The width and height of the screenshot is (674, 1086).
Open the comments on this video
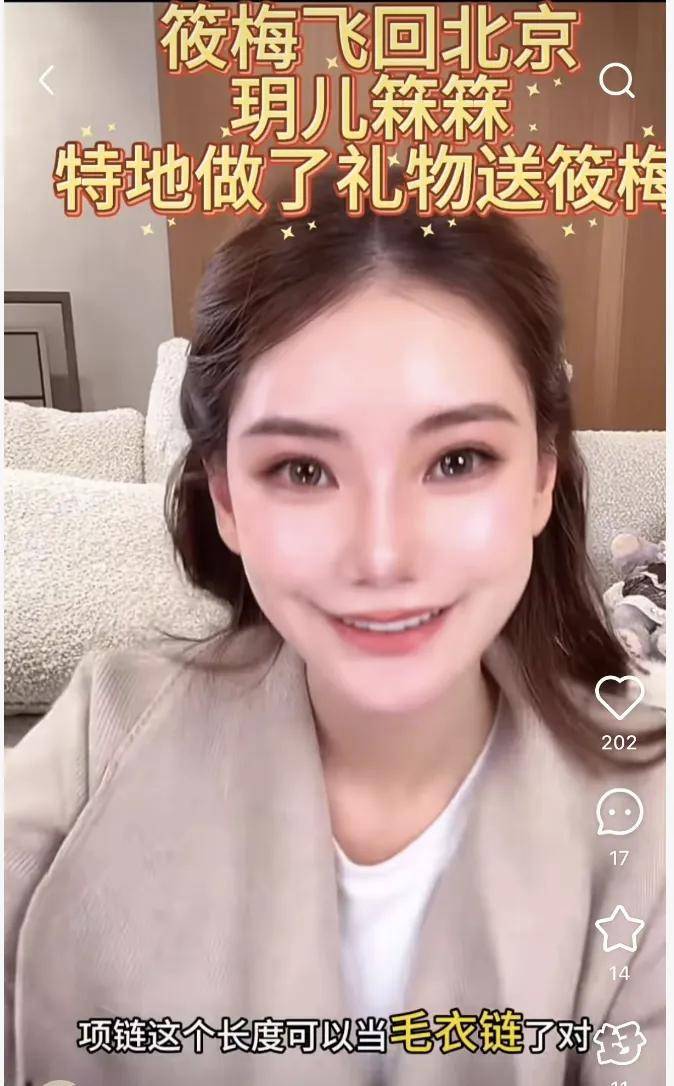click(619, 814)
